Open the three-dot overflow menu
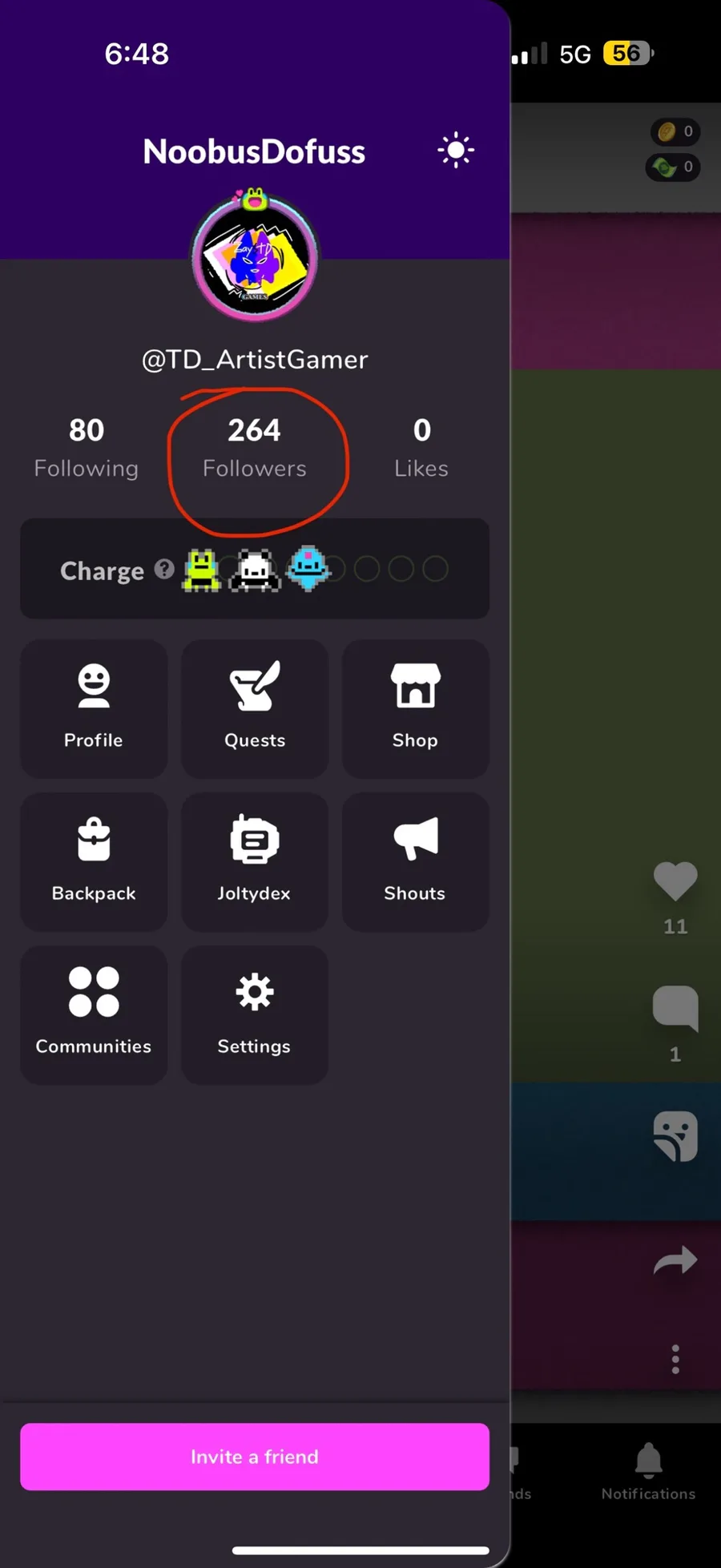Screen dimensions: 721x1568 pyautogui.click(x=675, y=1359)
